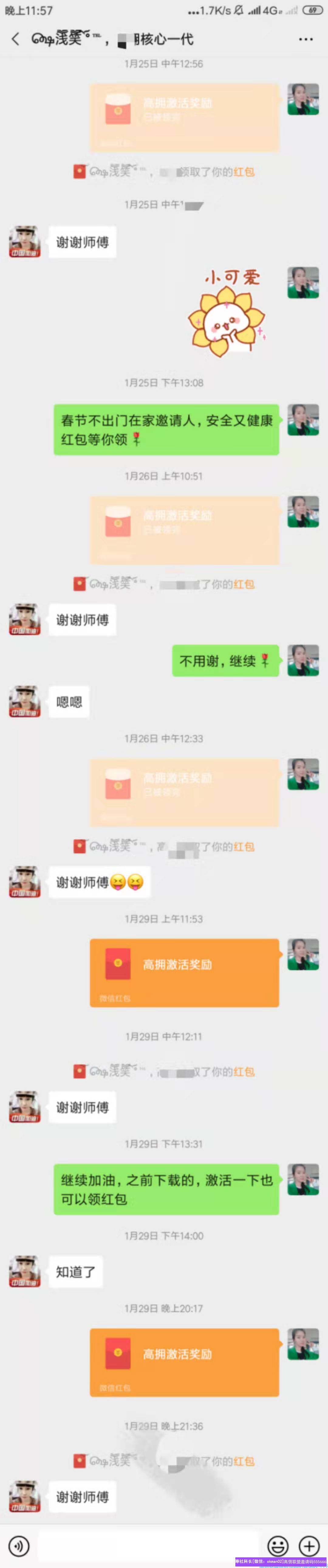Switch to voice message input
The width and height of the screenshot is (328, 1568).
point(19,1545)
